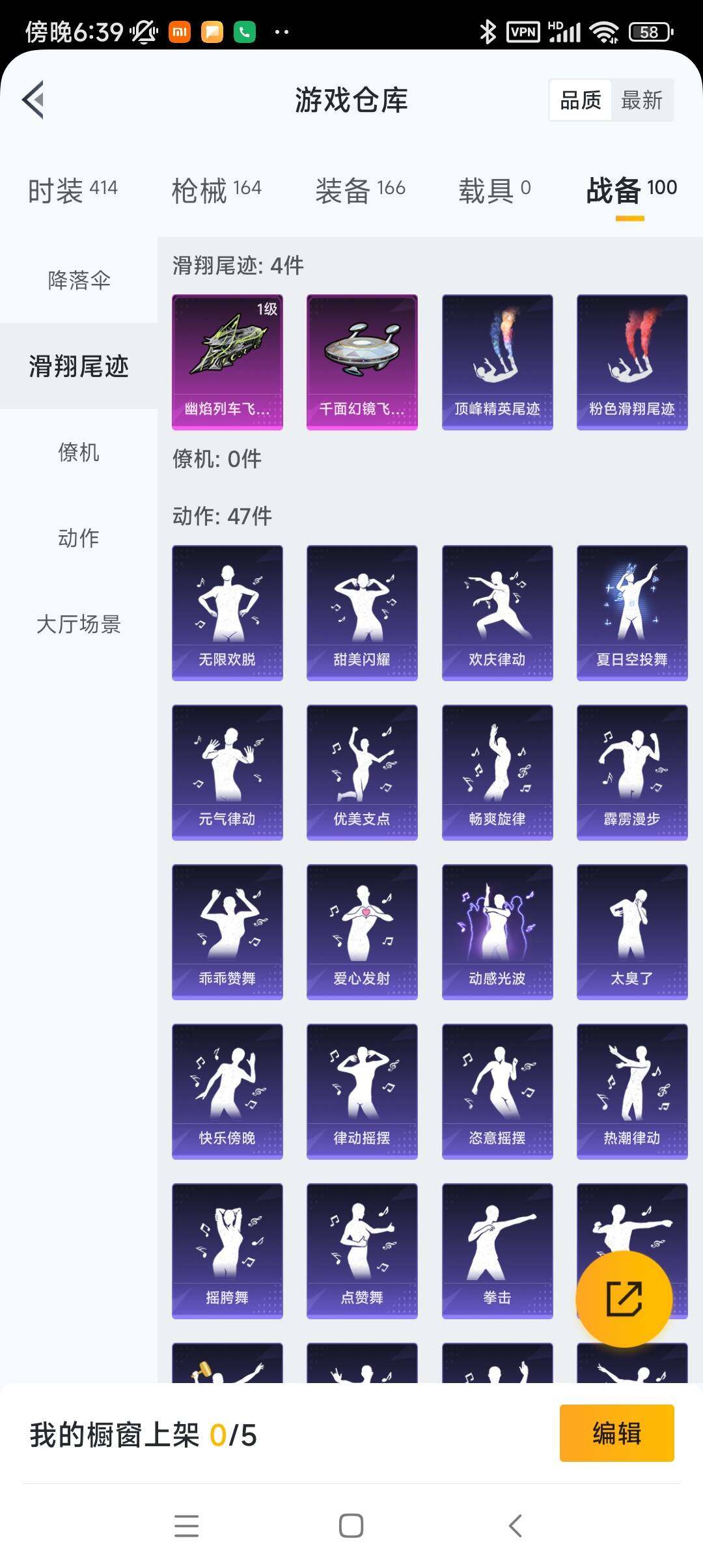Tap the orange floating share button

point(624,1299)
